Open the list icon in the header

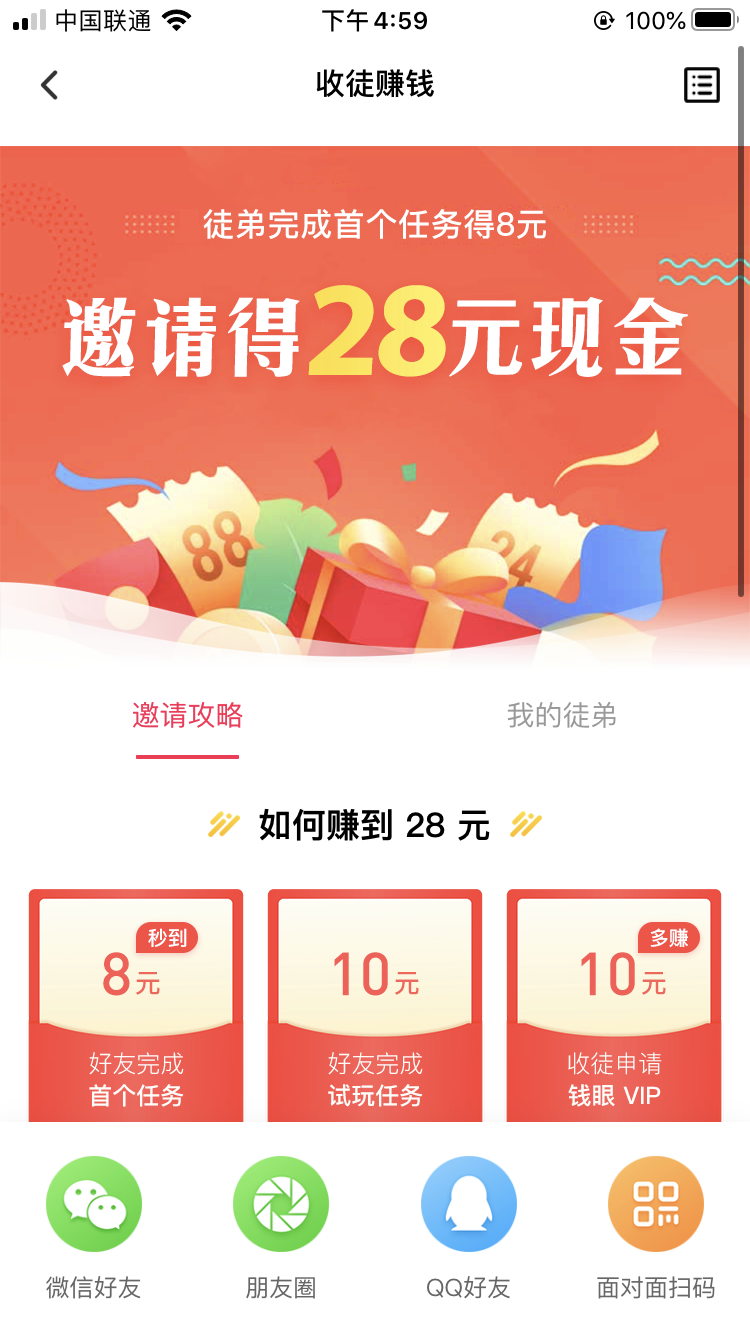click(x=701, y=85)
